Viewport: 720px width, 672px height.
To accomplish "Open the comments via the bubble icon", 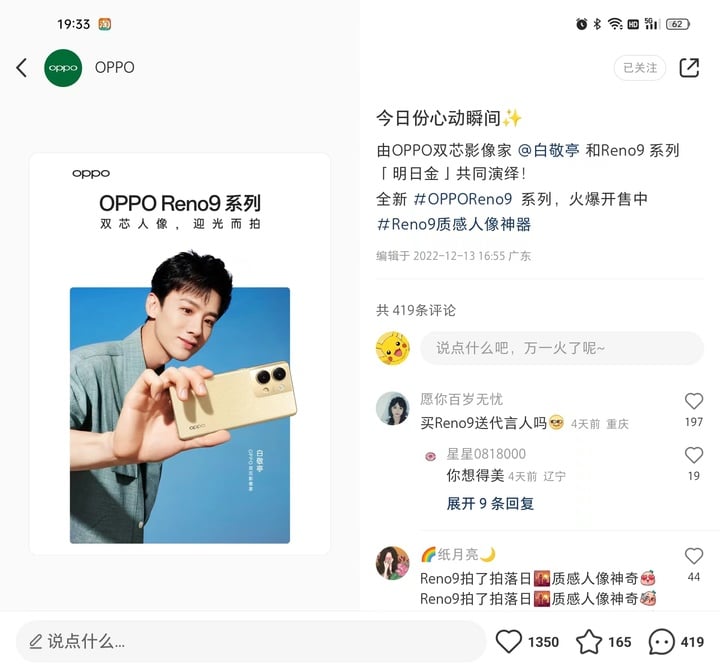I will pyautogui.click(x=661, y=641).
